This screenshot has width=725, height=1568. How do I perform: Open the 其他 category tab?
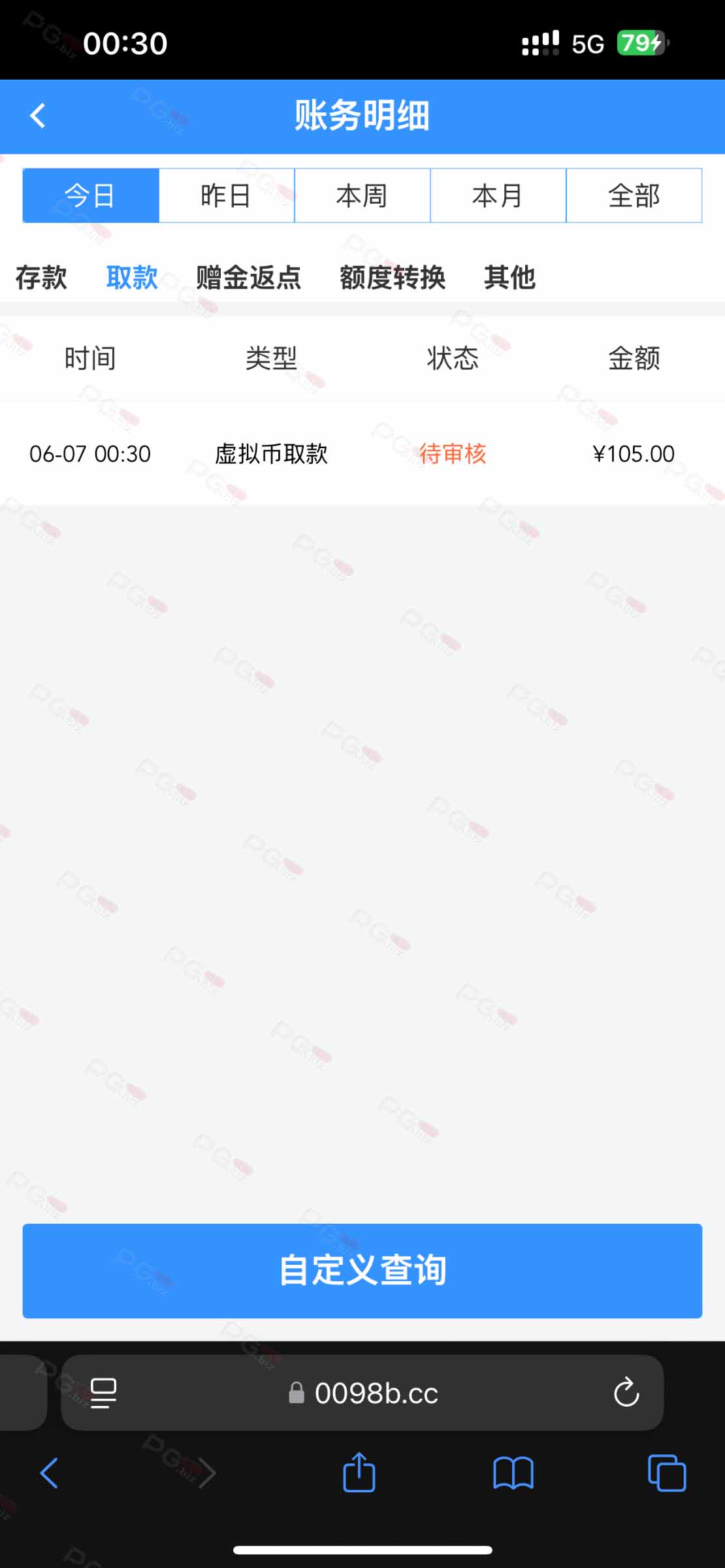tap(509, 278)
